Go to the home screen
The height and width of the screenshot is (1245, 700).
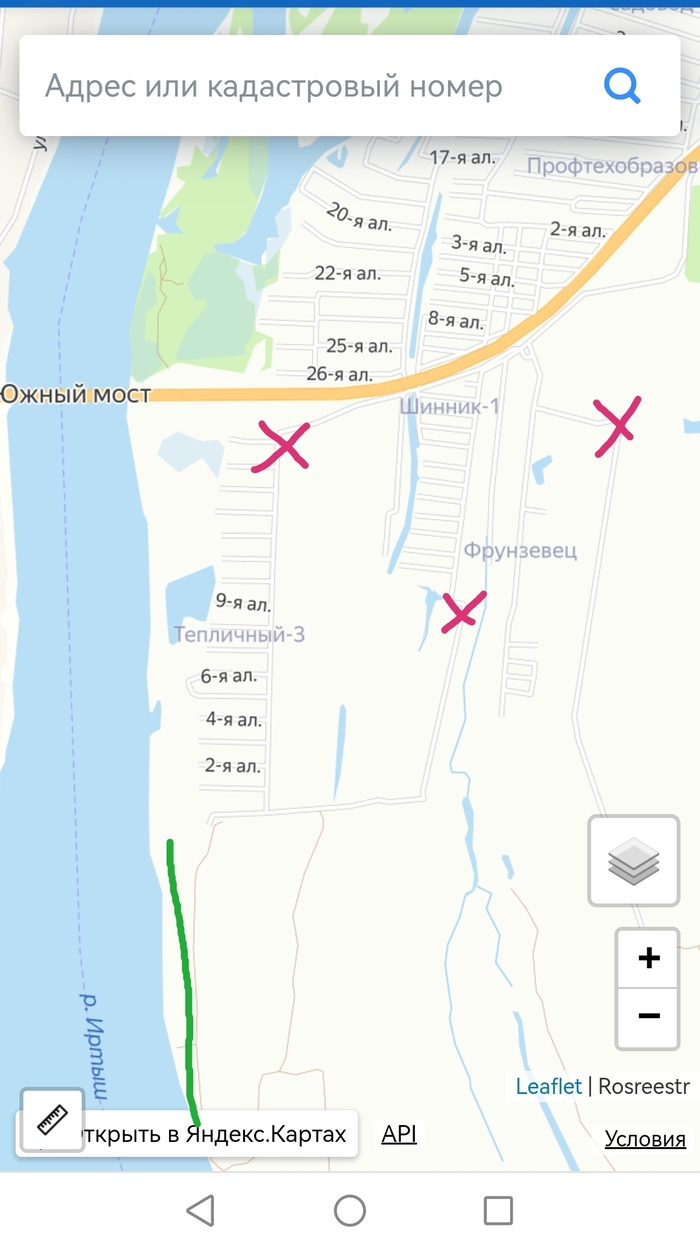pos(350,1210)
